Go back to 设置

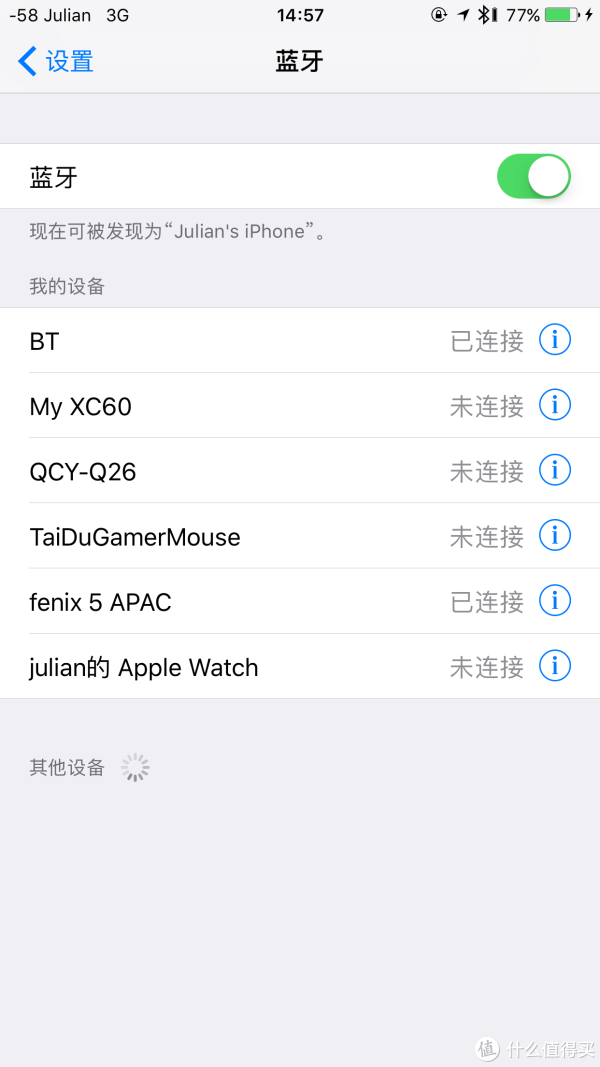pyautogui.click(x=56, y=61)
